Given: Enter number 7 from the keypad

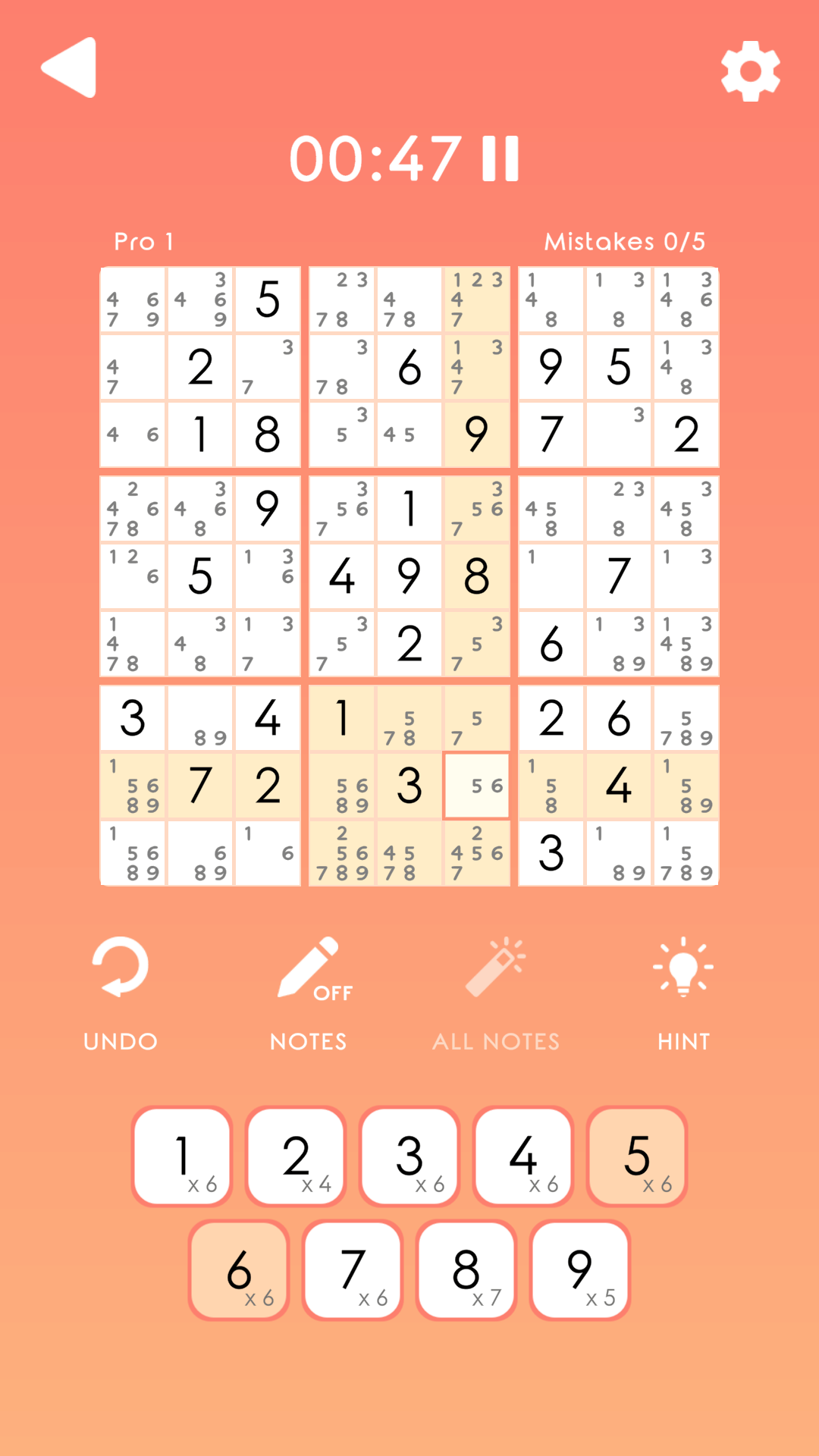Looking at the screenshot, I should tap(353, 1269).
